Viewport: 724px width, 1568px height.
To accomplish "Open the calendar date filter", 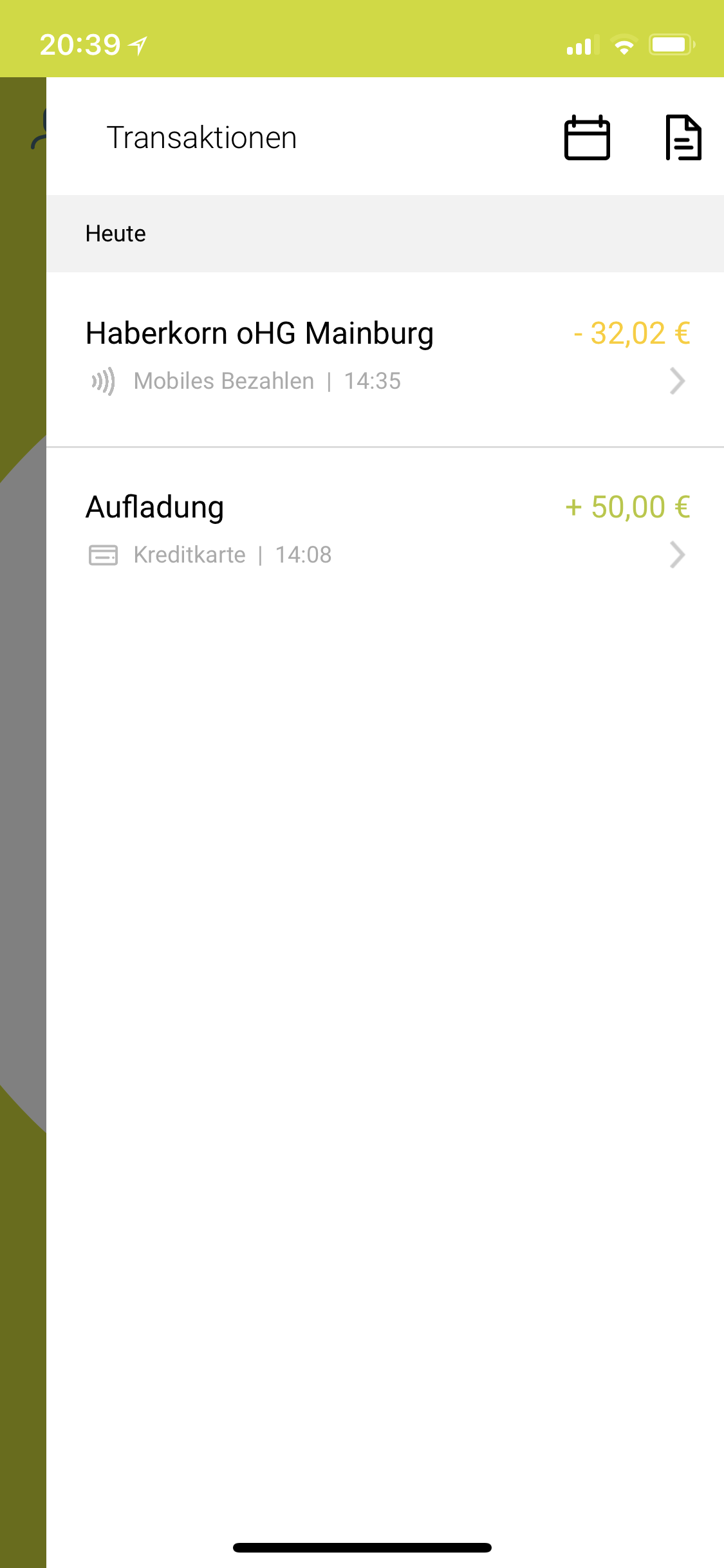I will (x=587, y=137).
